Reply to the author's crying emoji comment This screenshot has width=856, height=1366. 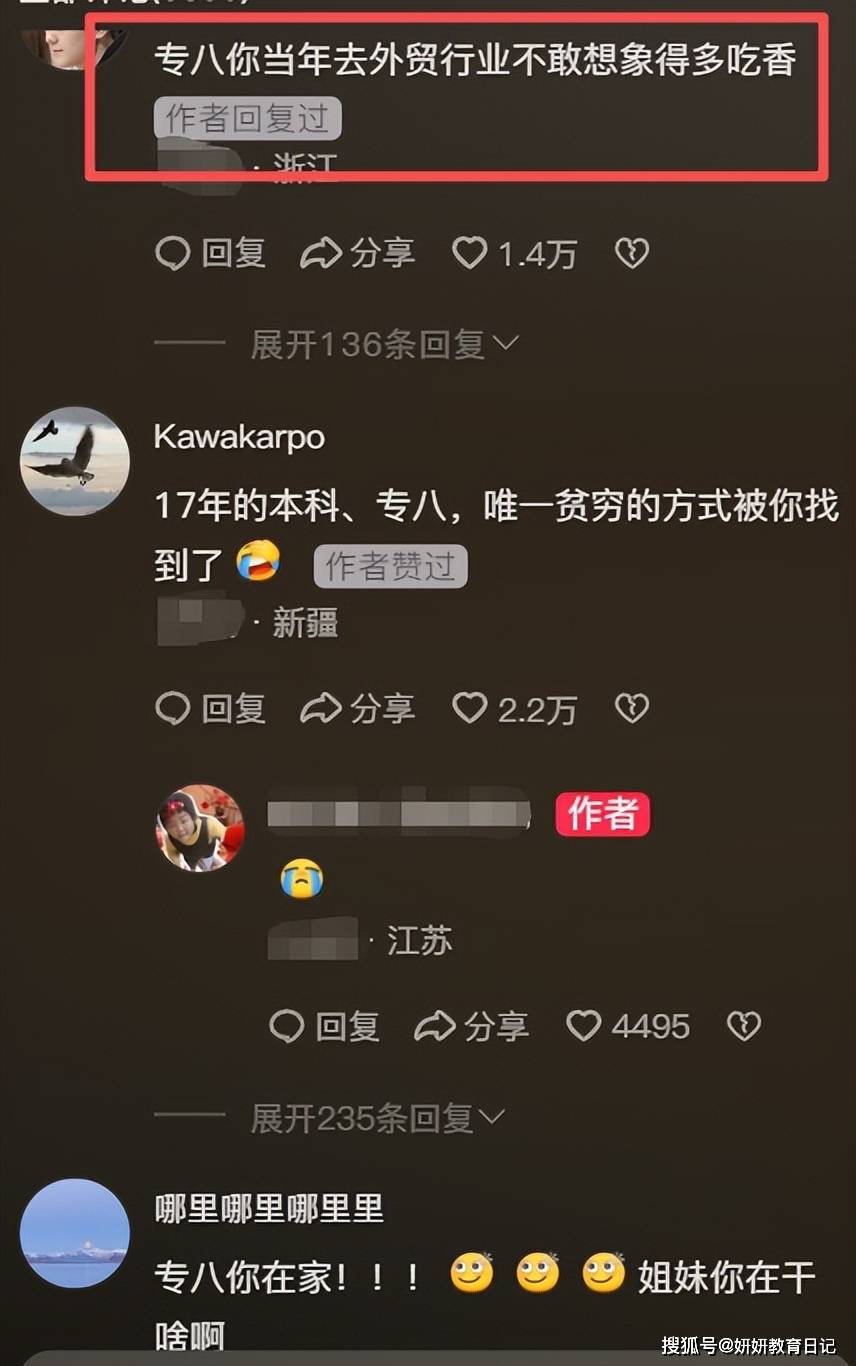[325, 1026]
